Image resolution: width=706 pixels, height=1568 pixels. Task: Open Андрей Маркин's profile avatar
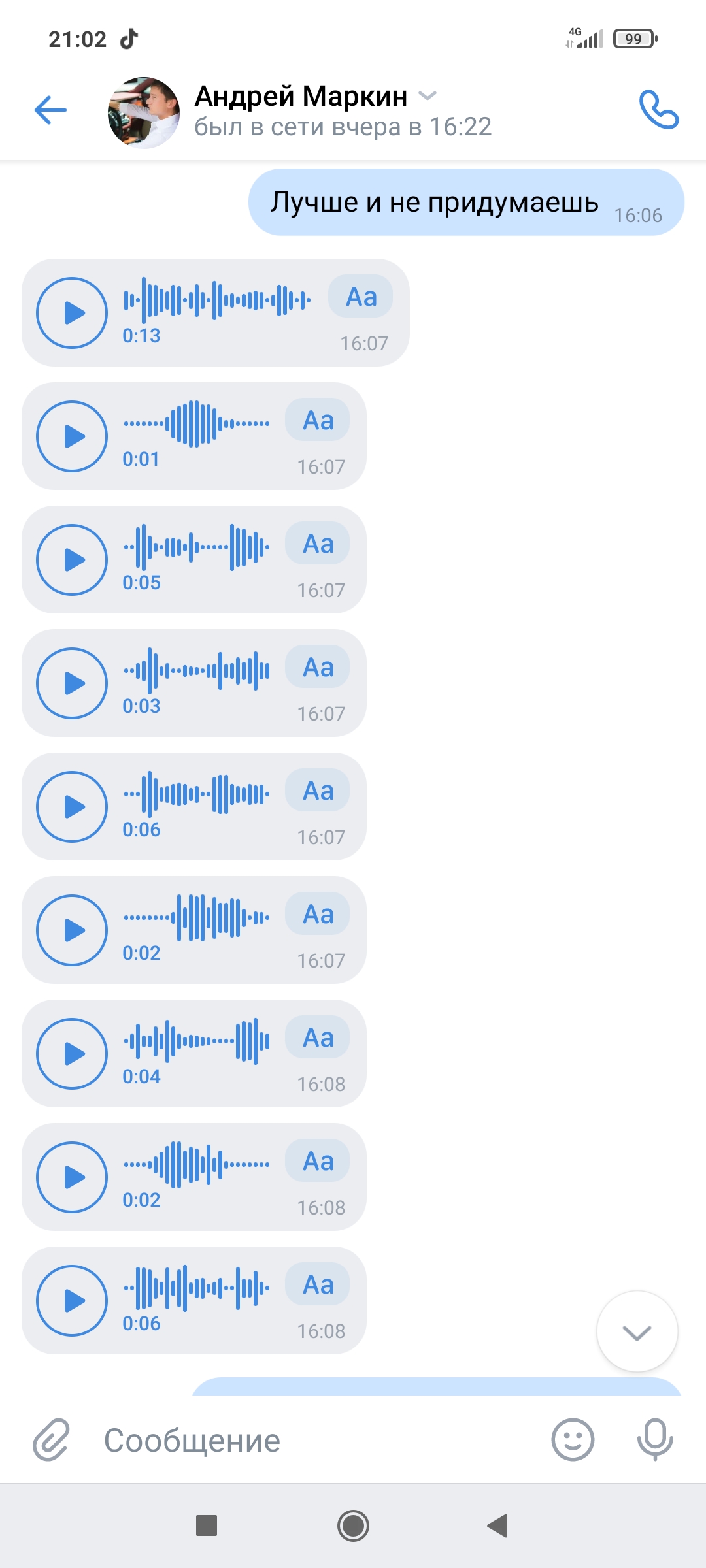pos(144,112)
